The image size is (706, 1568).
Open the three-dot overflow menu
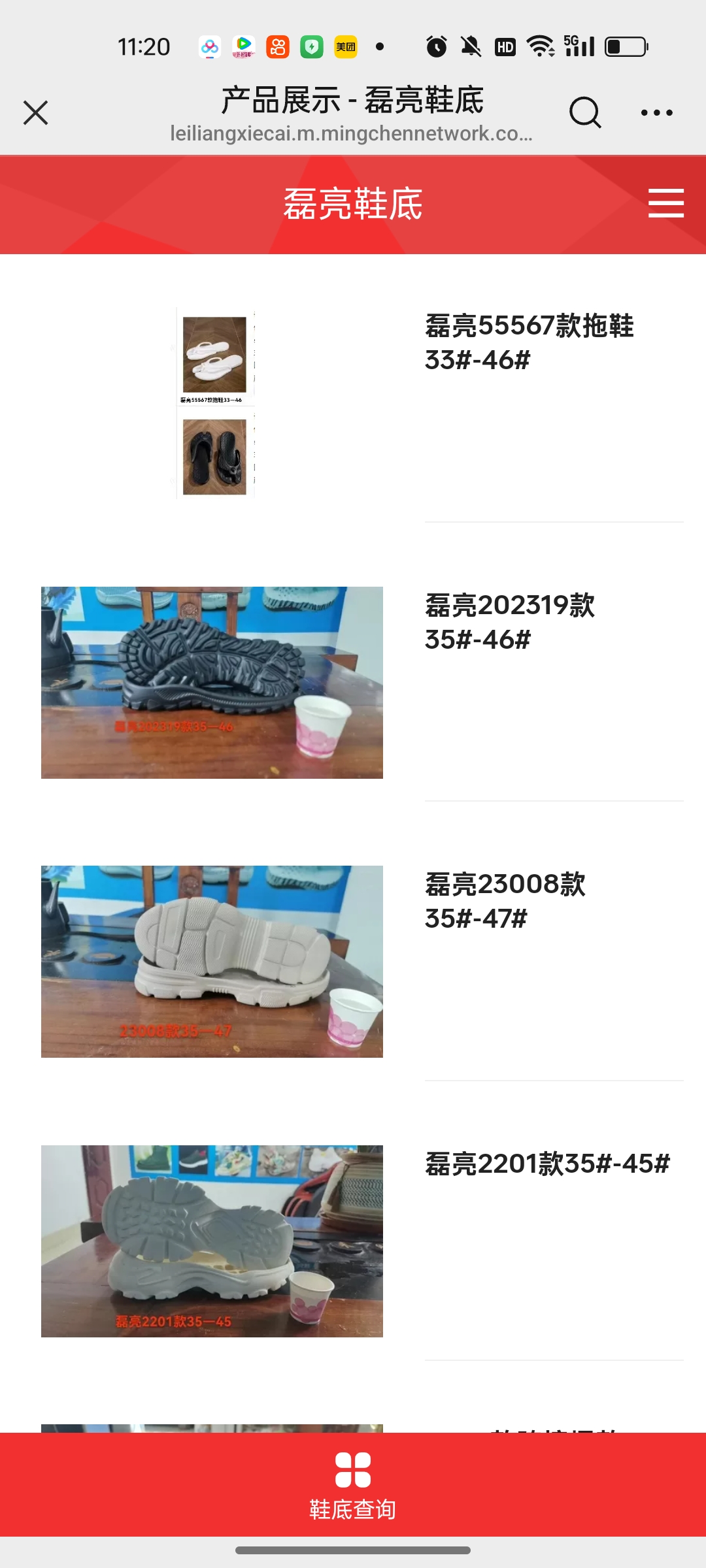coord(656,113)
